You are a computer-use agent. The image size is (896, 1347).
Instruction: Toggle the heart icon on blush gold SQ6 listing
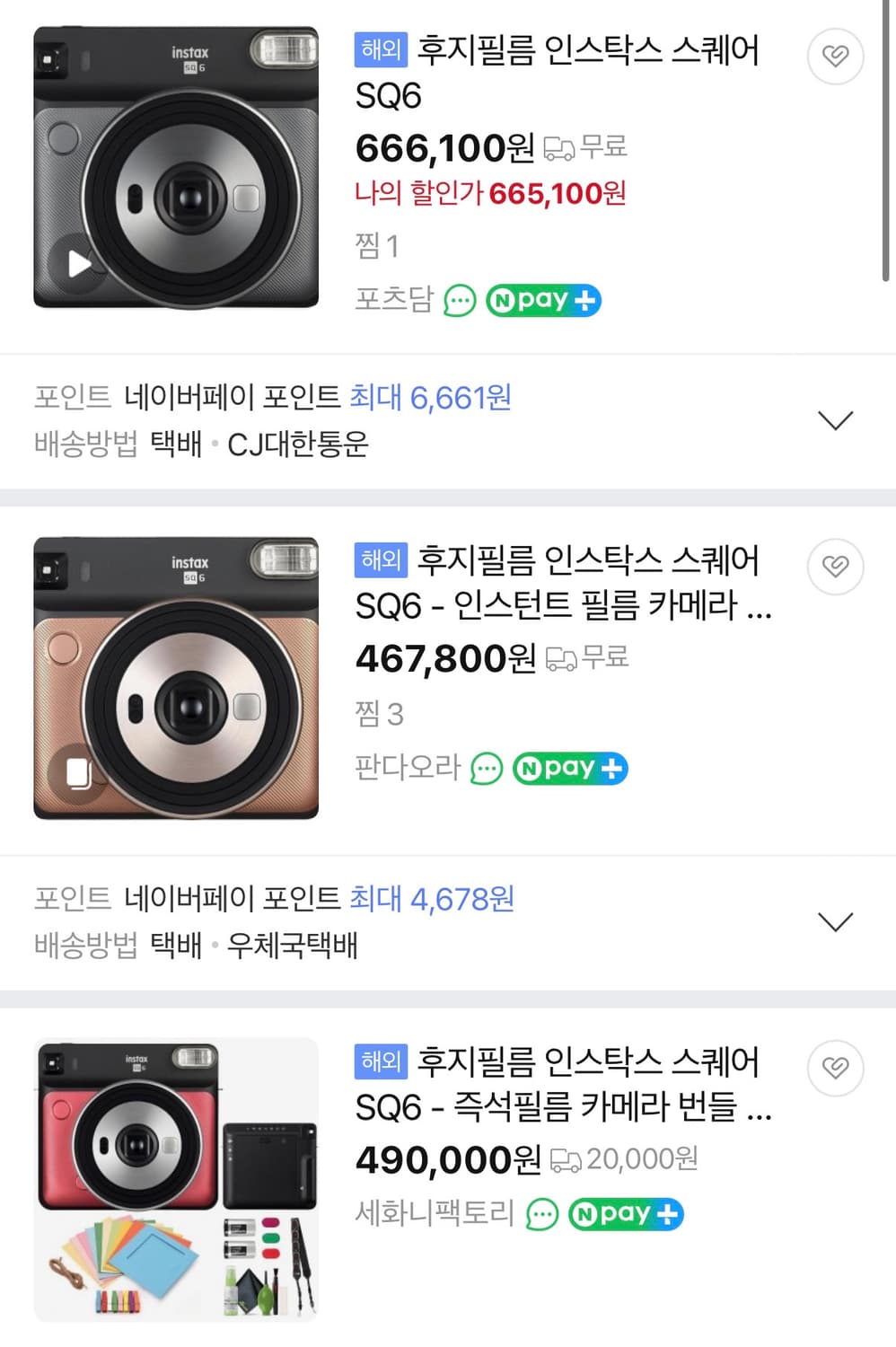(x=835, y=567)
